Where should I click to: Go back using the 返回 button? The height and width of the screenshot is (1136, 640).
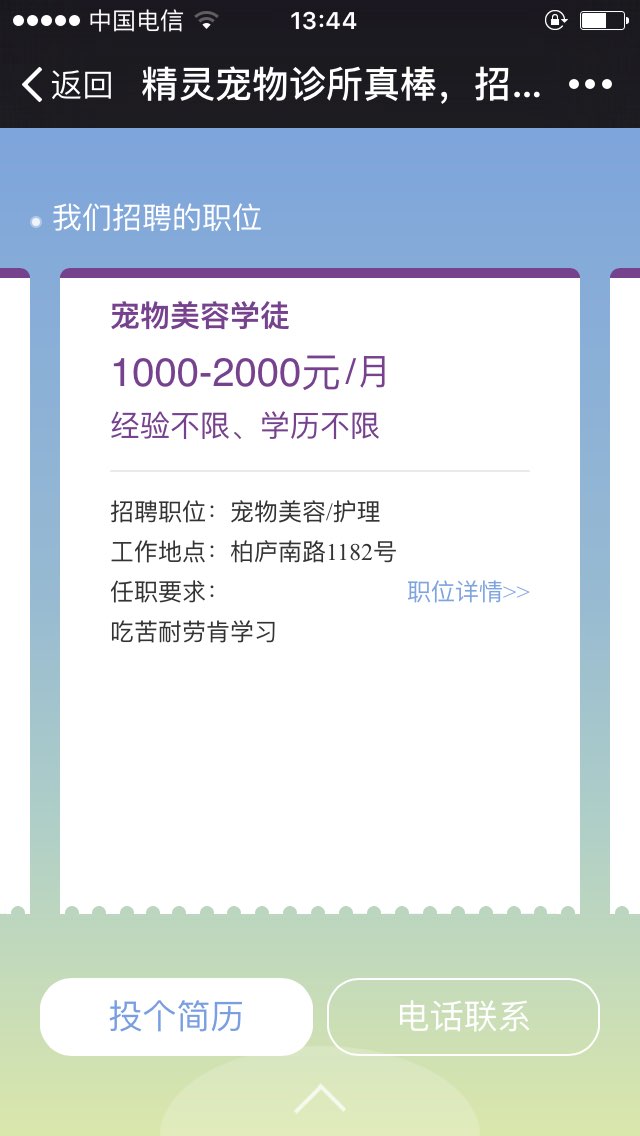[67, 85]
